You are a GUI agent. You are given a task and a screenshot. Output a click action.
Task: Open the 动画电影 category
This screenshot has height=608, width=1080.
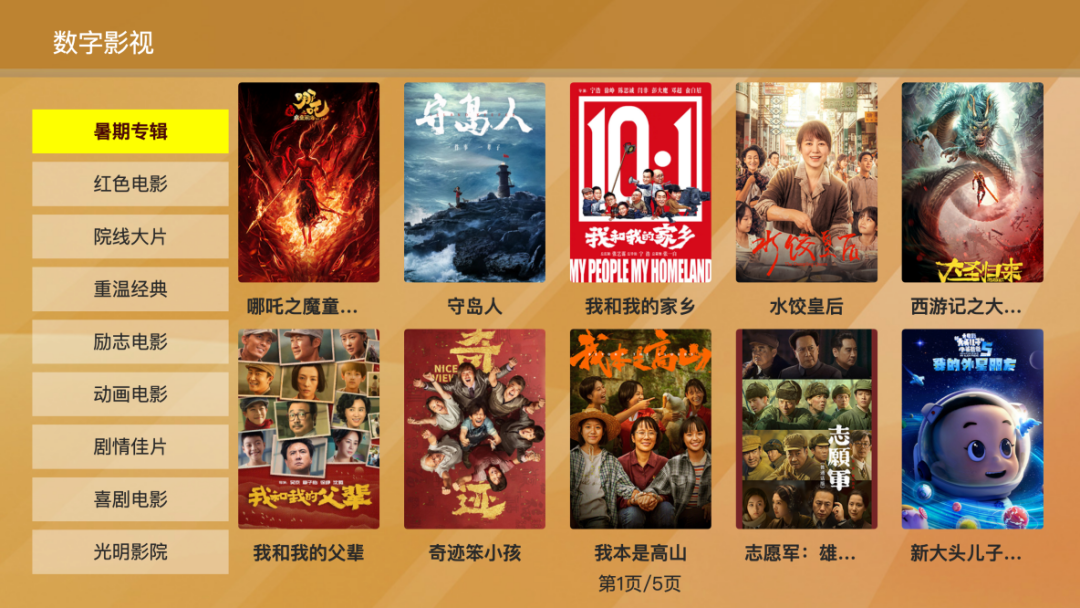pos(130,394)
